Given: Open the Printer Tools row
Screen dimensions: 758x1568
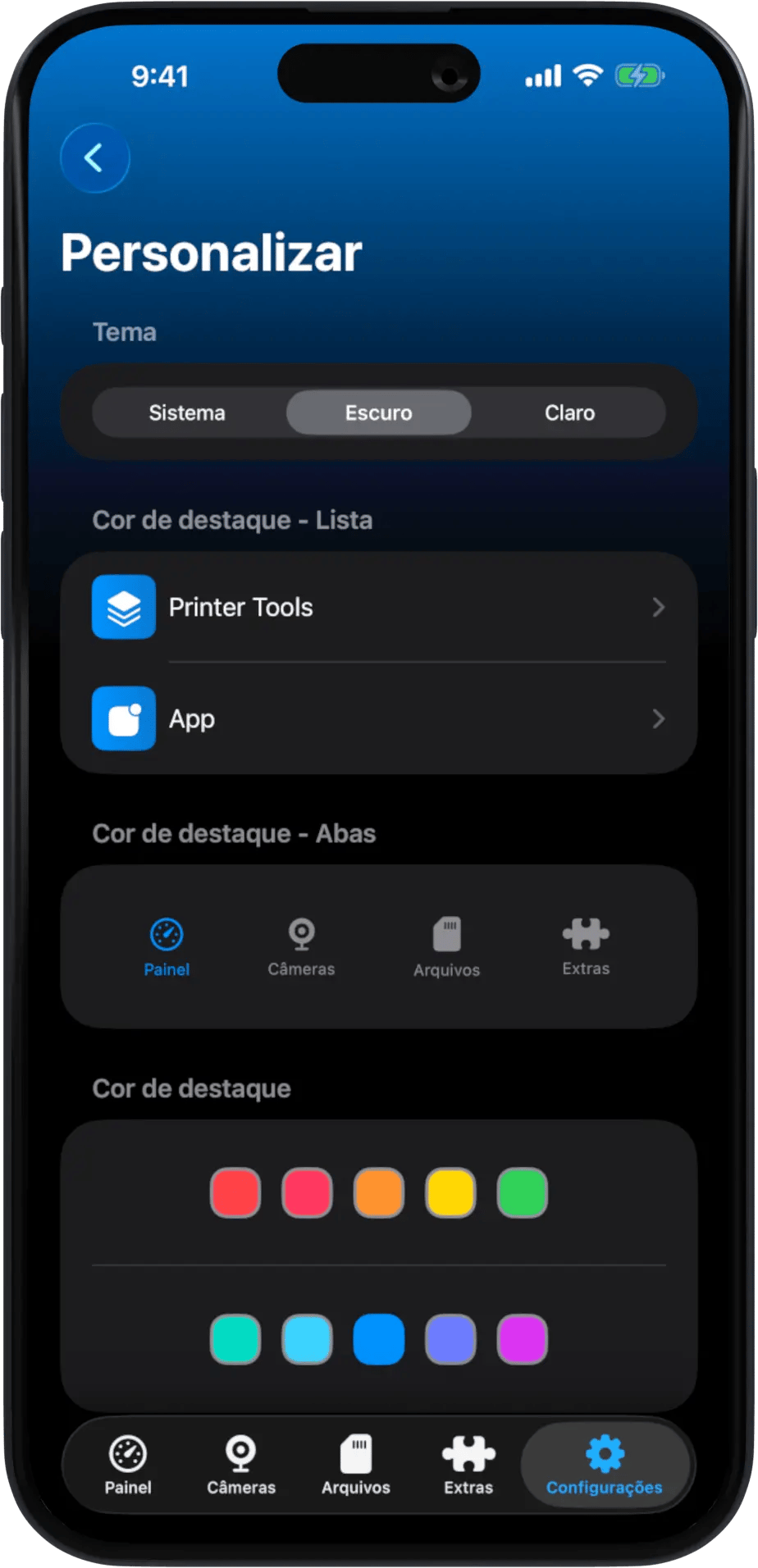Looking at the screenshot, I should tap(378, 608).
